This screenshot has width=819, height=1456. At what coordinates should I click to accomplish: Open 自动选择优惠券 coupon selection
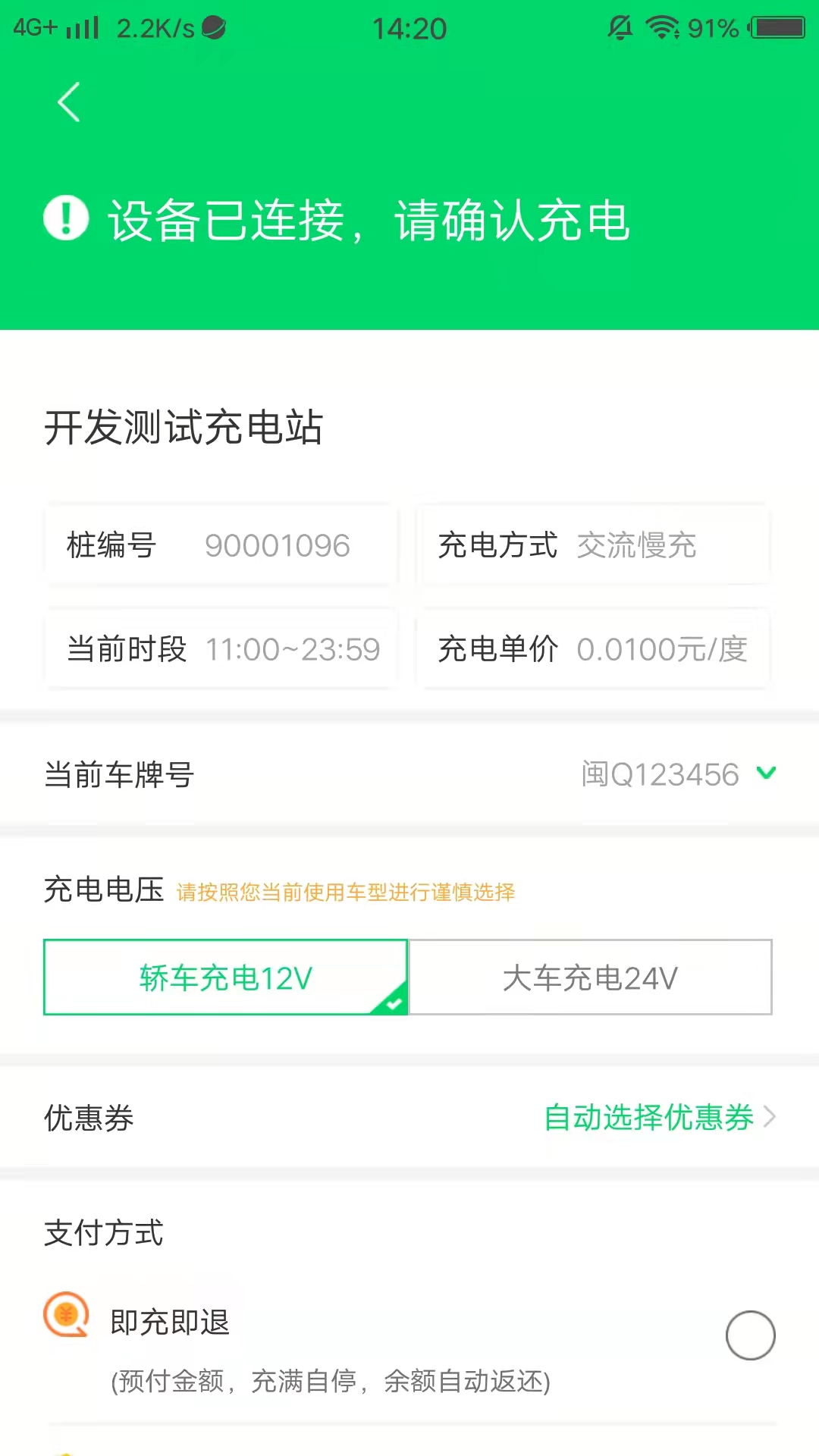pos(660,1117)
